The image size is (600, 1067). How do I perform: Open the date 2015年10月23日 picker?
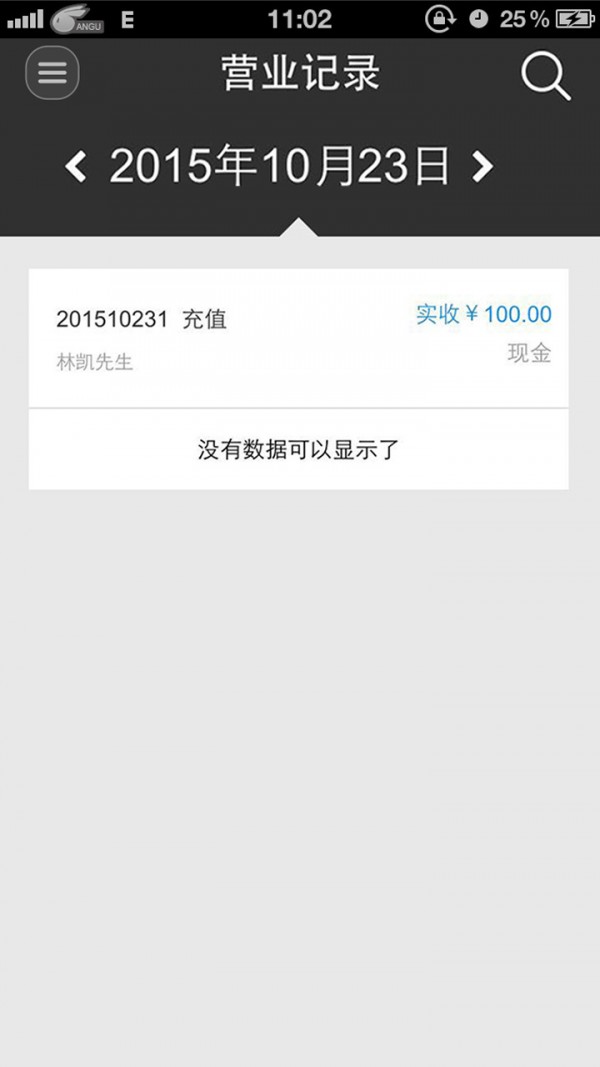279,167
